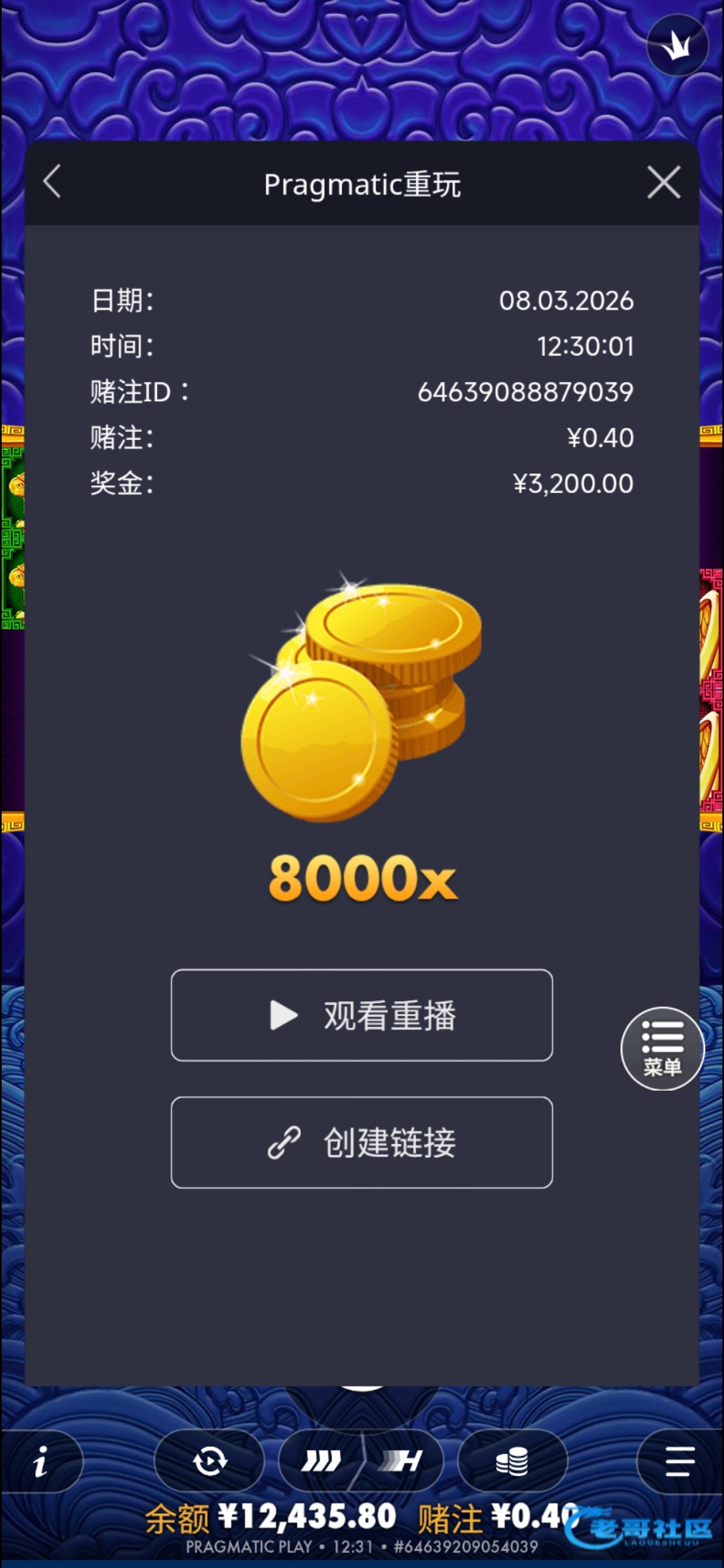Open the floating 菜单 menu button
This screenshot has height=1568, width=724.
click(x=662, y=1048)
